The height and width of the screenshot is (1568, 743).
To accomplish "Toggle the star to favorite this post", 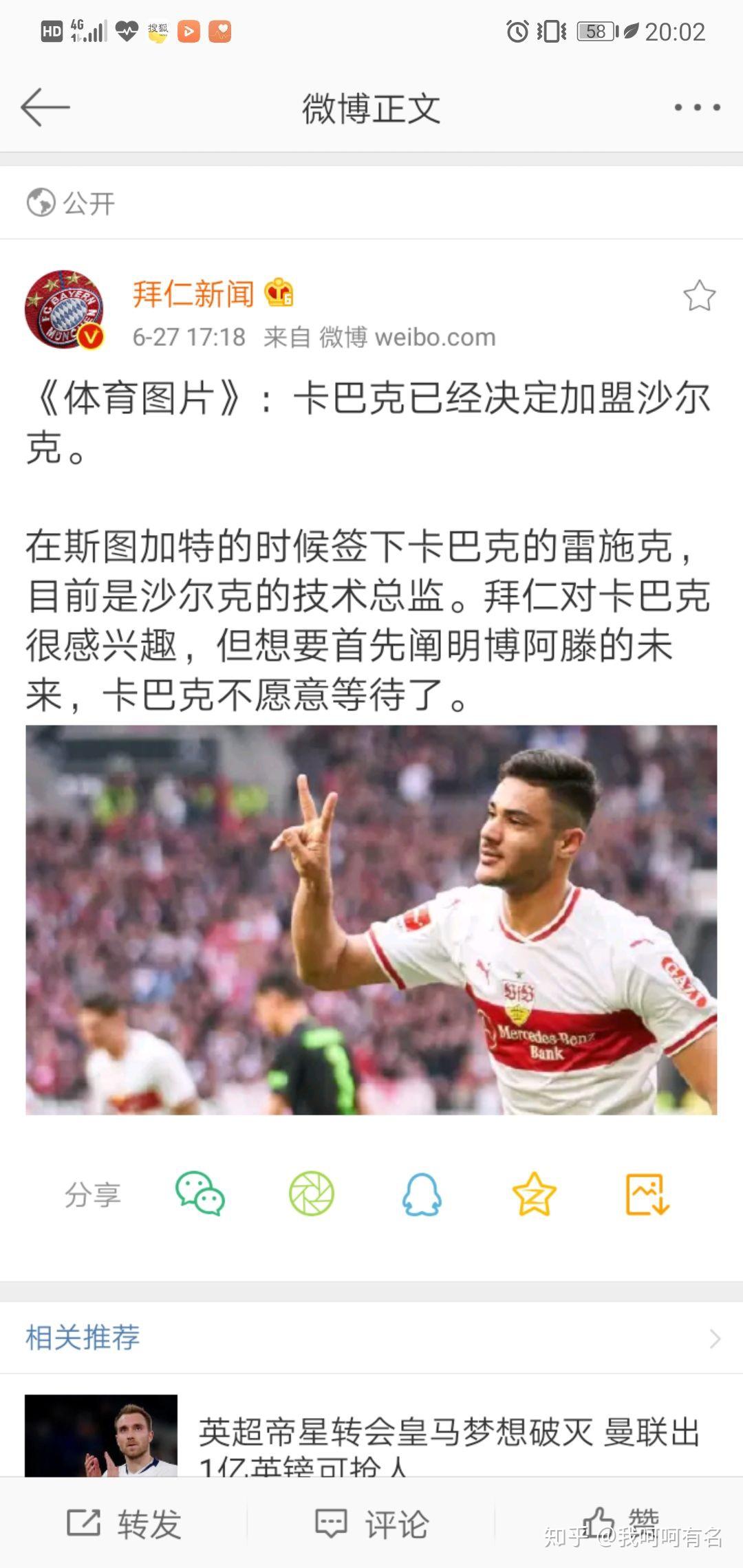I will tap(699, 296).
